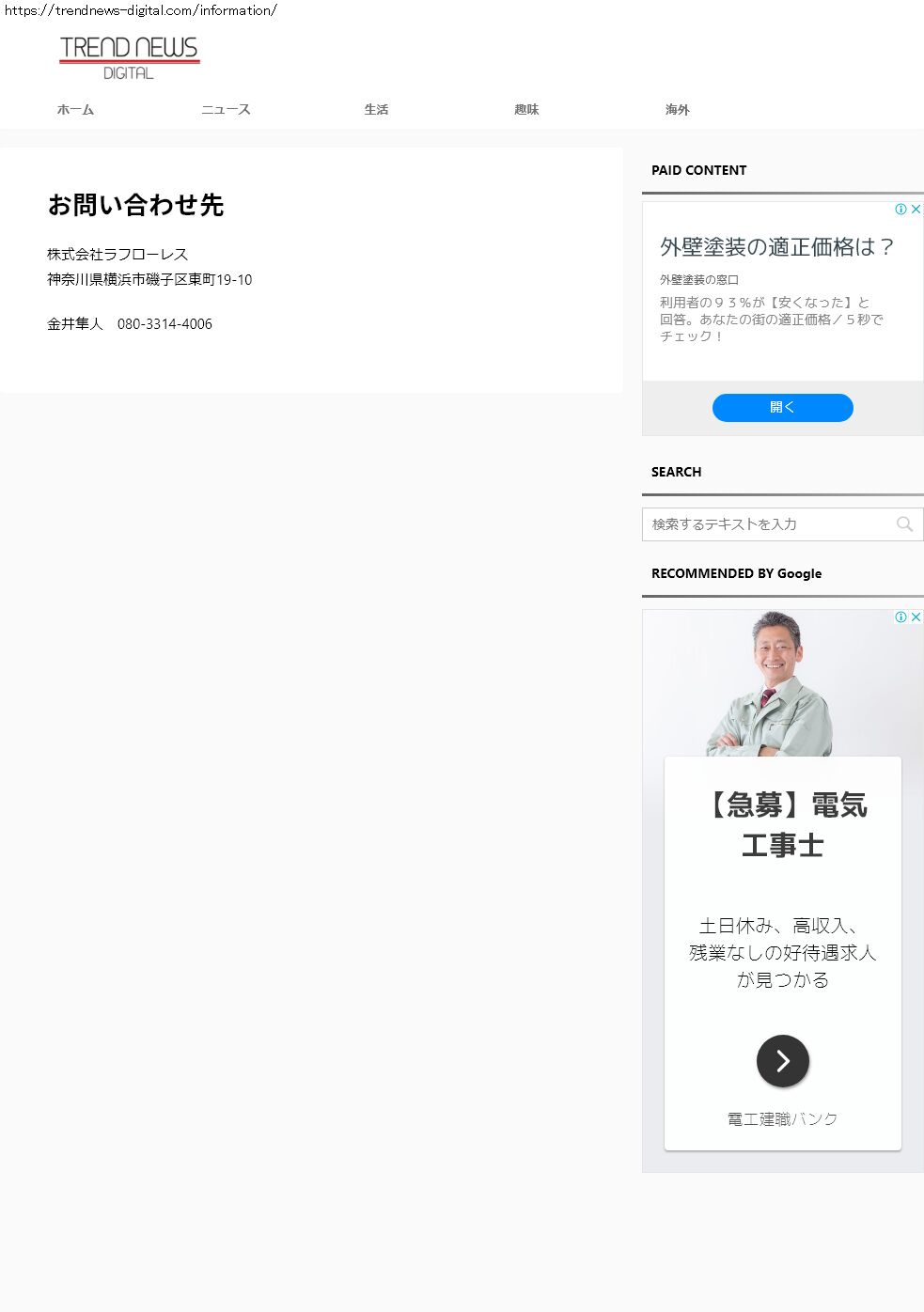Open ad info icon on 外壁塗装 ad
This screenshot has width=924, height=1312.
point(901,210)
